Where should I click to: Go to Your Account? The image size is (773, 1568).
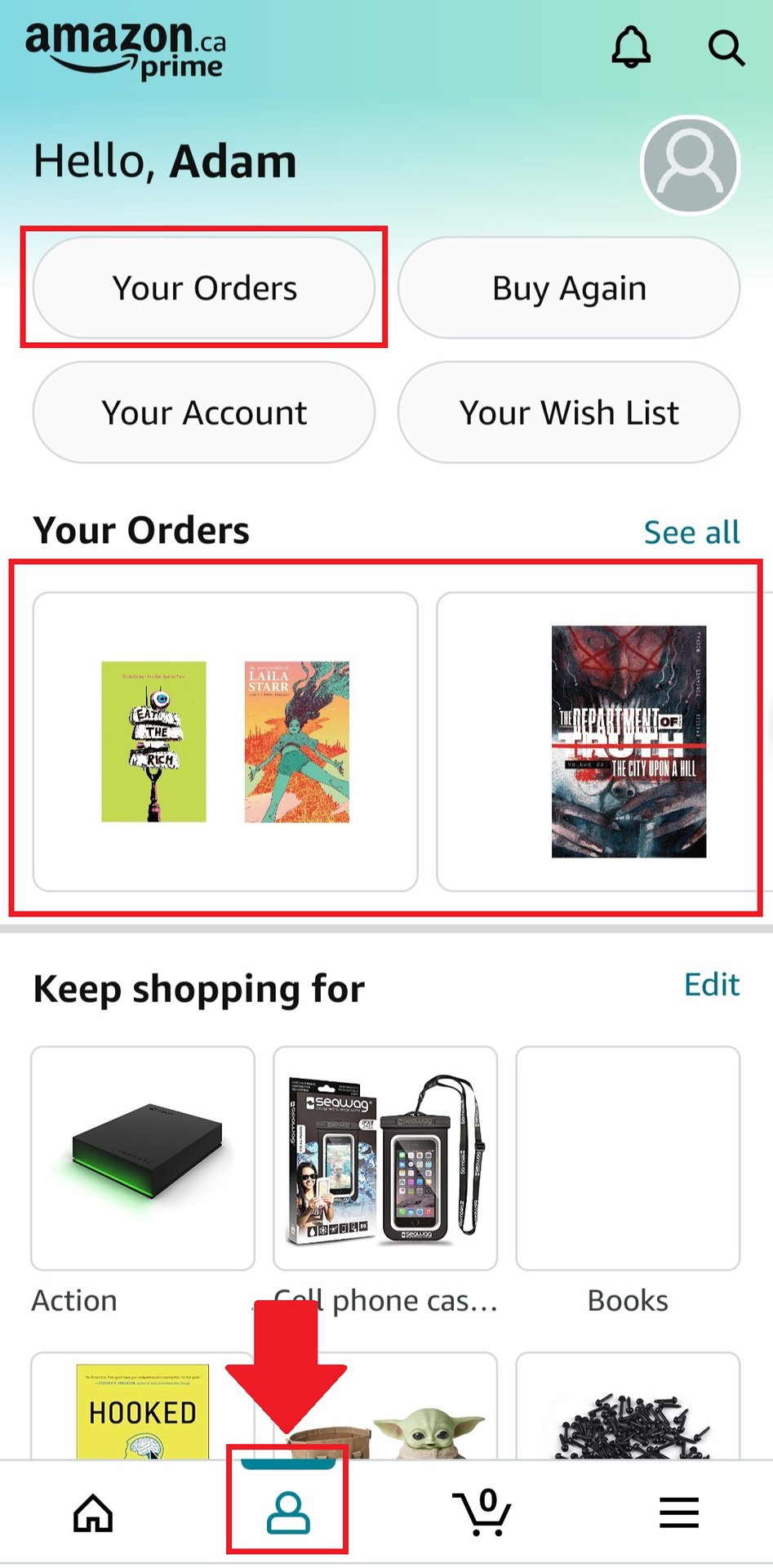(204, 412)
